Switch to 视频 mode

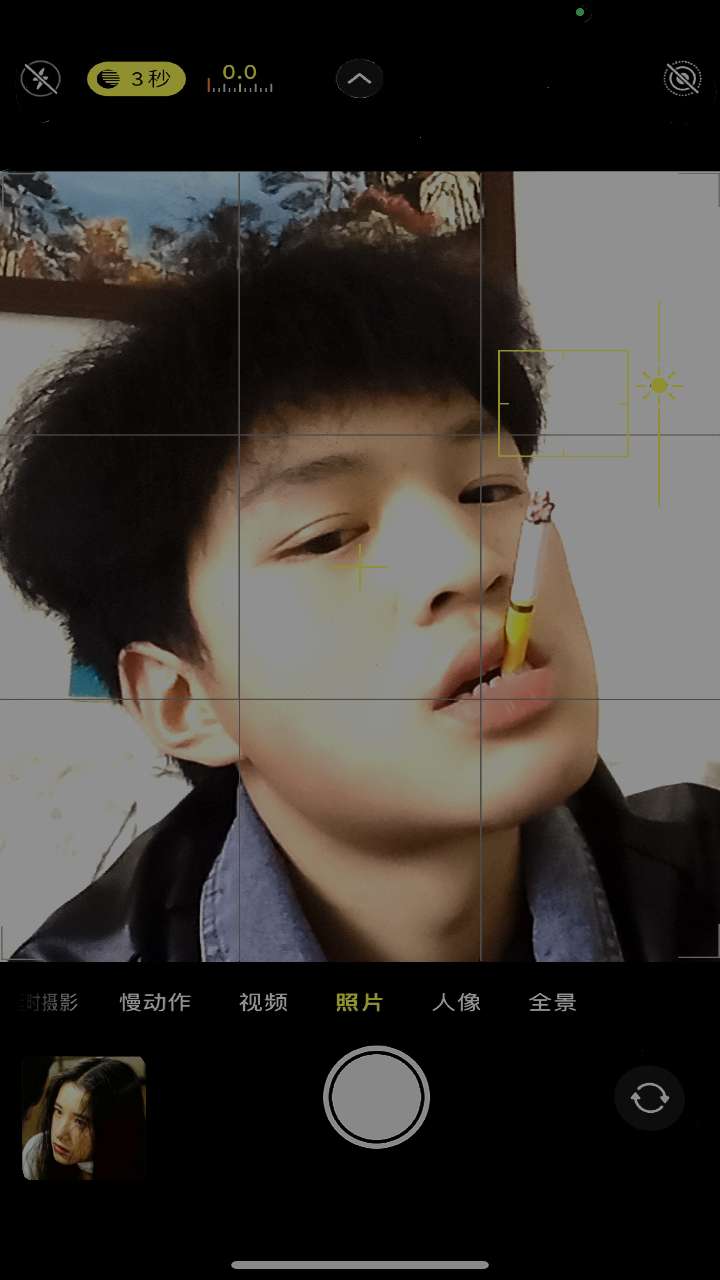coord(264,1002)
